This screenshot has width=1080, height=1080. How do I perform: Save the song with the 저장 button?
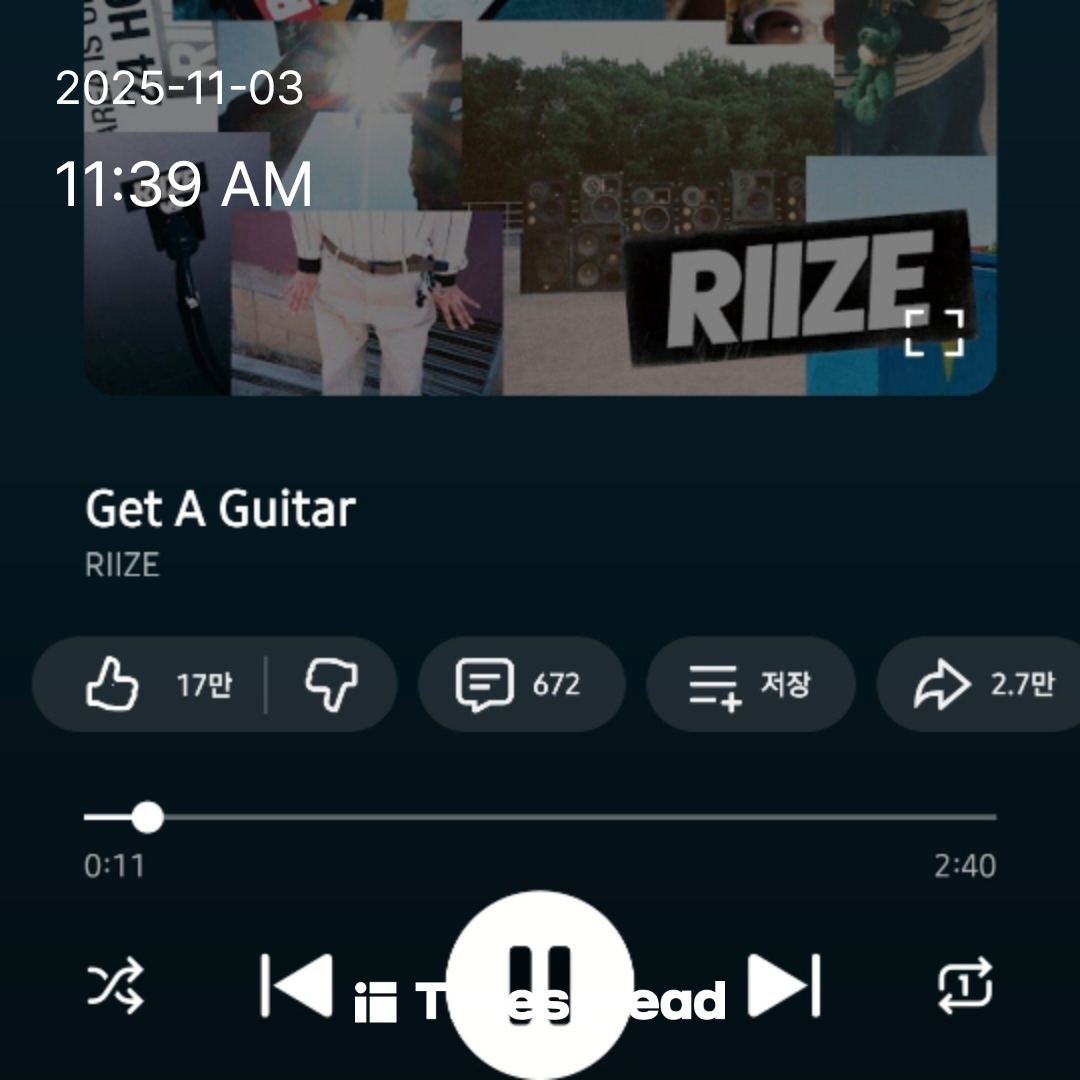[750, 685]
